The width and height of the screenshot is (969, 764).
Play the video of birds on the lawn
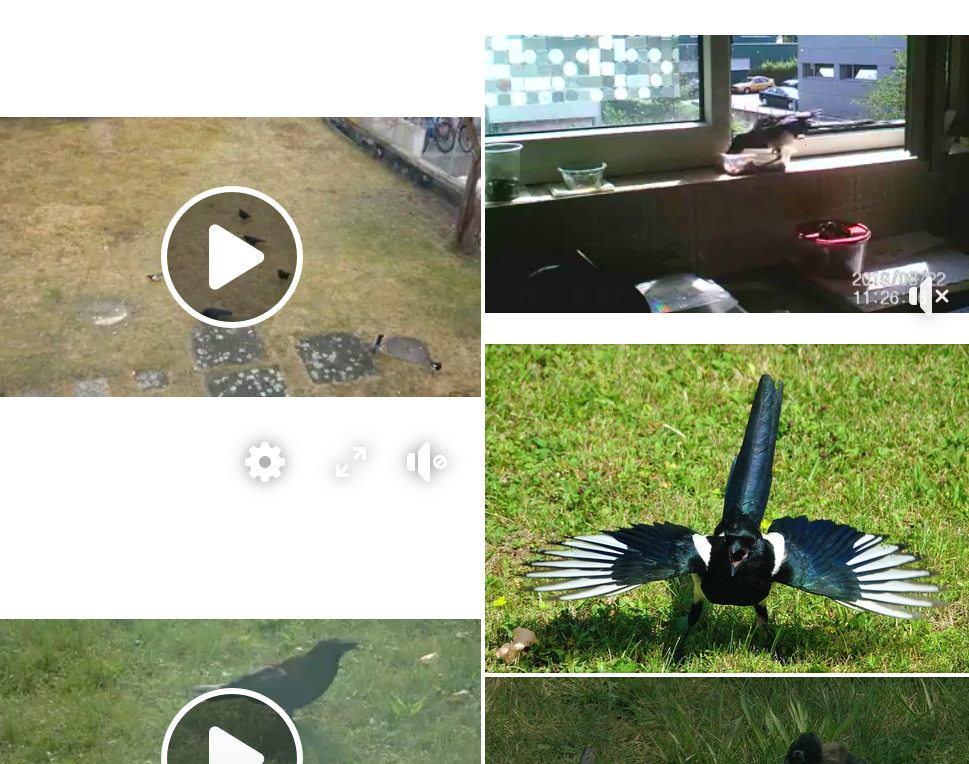(232, 257)
